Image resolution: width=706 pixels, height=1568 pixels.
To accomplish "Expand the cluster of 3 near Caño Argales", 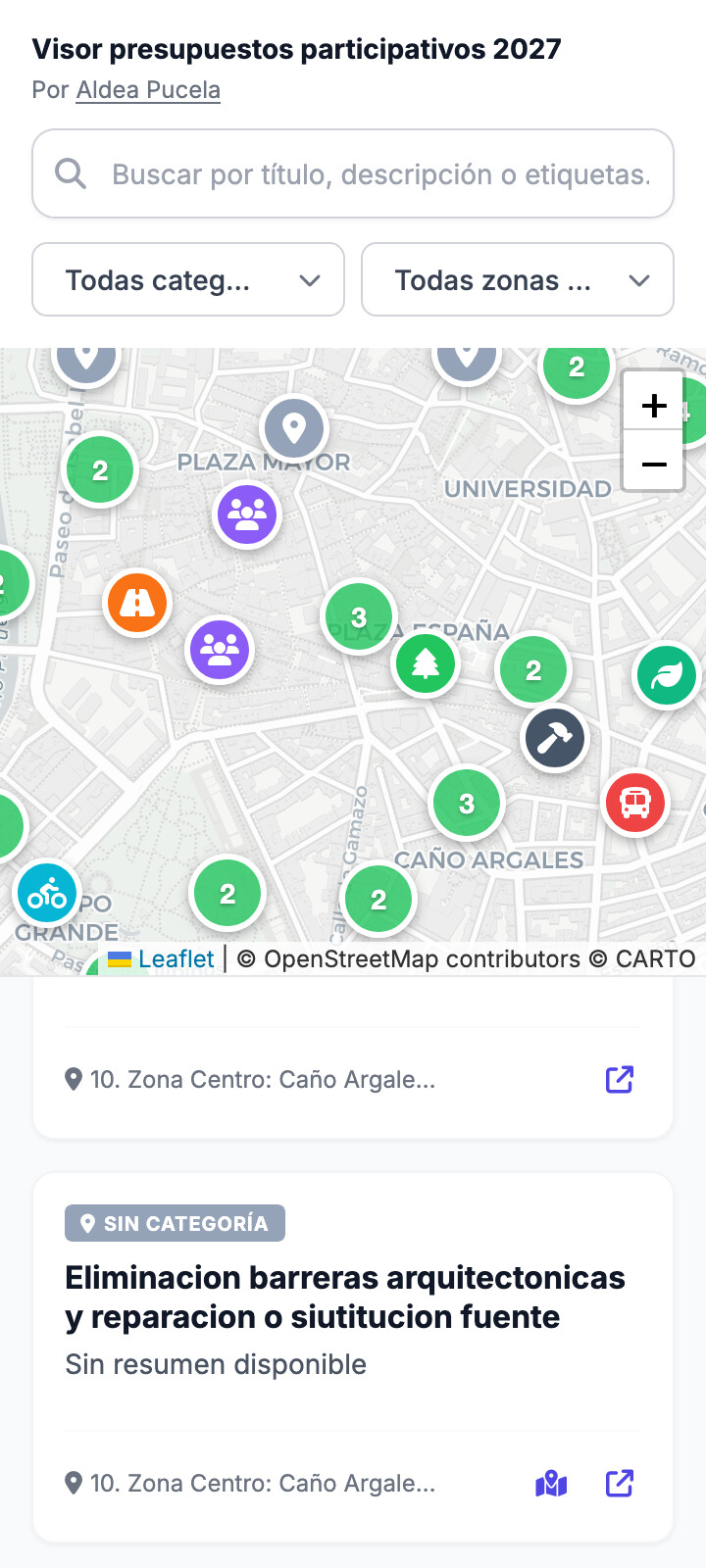I will point(467,804).
